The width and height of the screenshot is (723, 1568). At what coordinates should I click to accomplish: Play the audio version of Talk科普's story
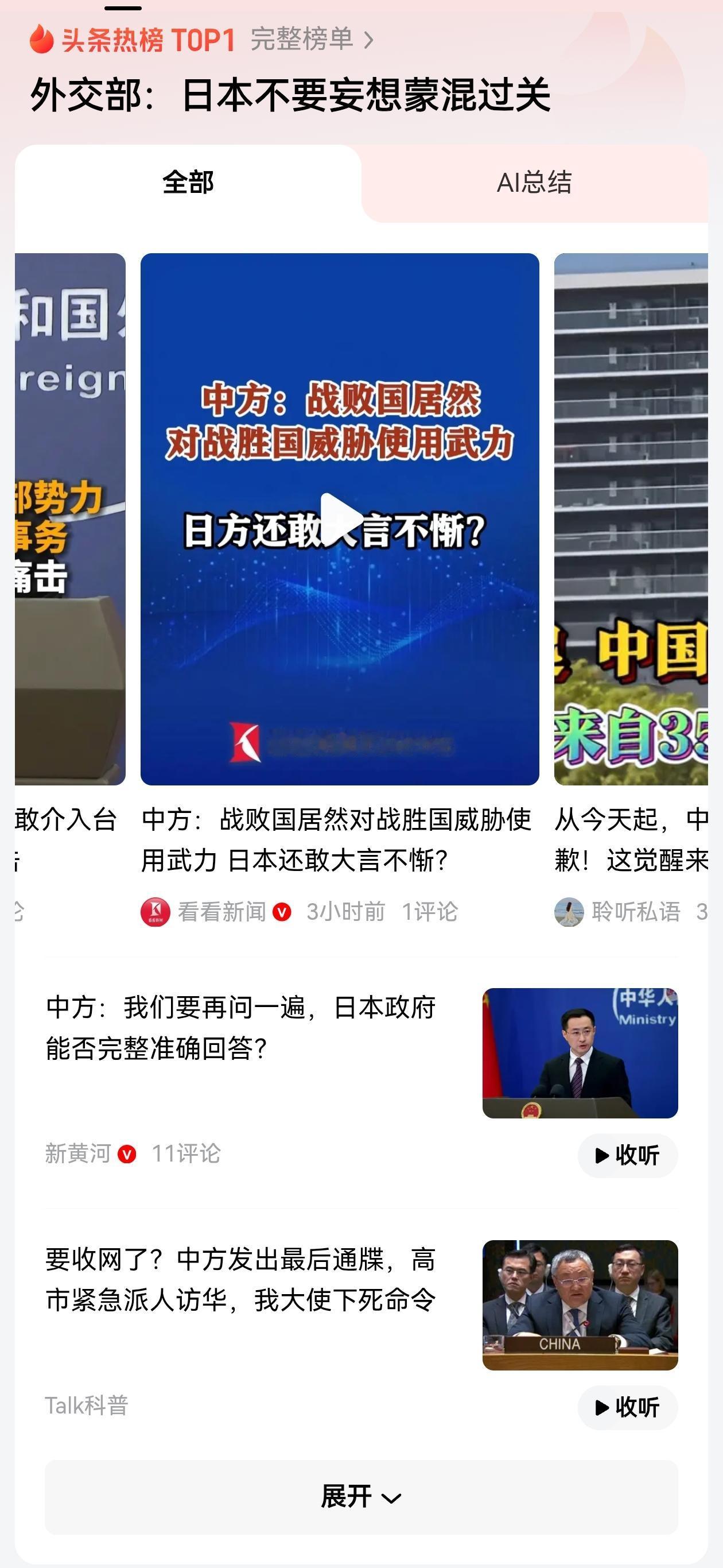click(627, 1407)
